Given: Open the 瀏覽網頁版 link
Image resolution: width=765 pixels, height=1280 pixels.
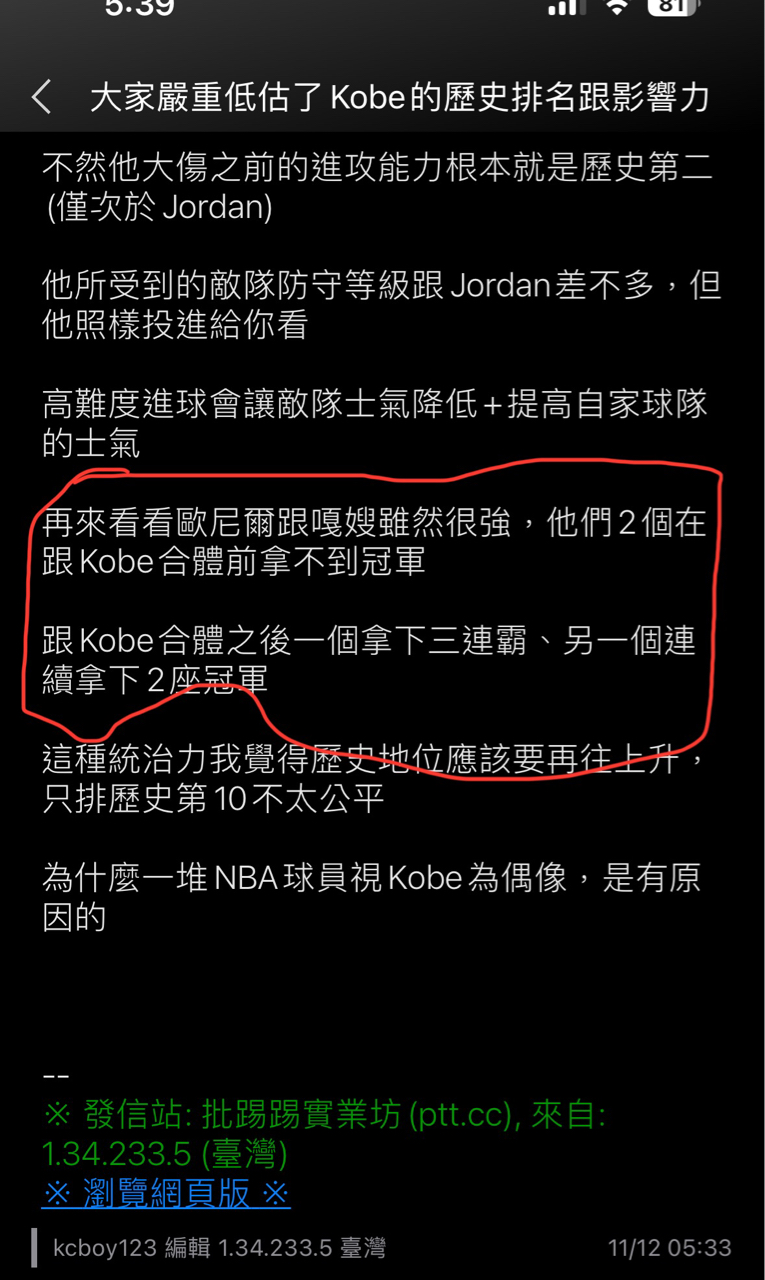Looking at the screenshot, I should coord(166,1194).
